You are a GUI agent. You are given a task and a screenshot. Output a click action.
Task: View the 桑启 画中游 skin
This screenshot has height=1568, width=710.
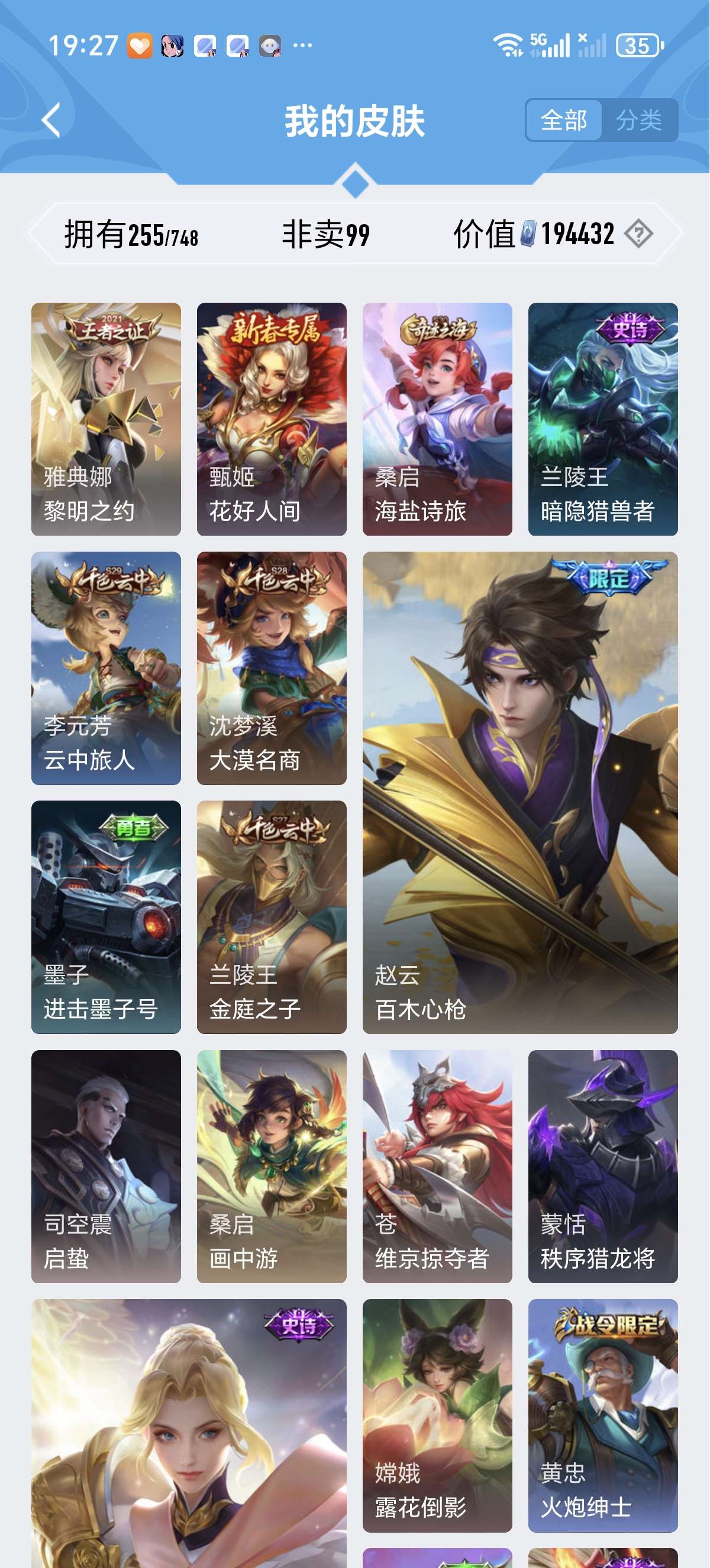click(x=272, y=1167)
